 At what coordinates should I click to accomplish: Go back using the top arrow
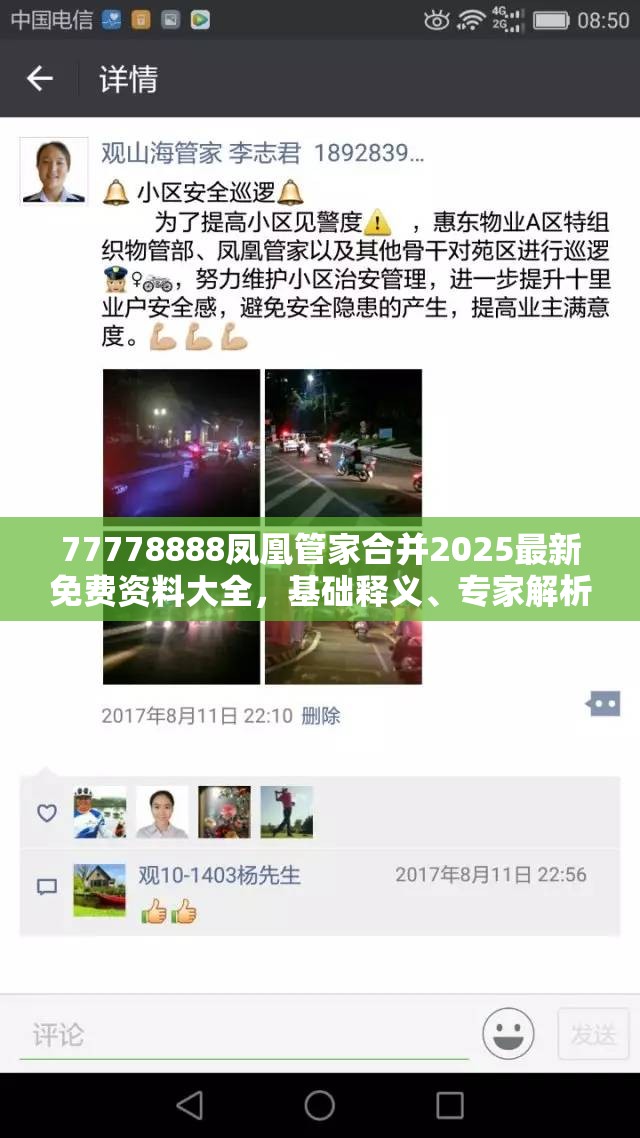(x=40, y=79)
